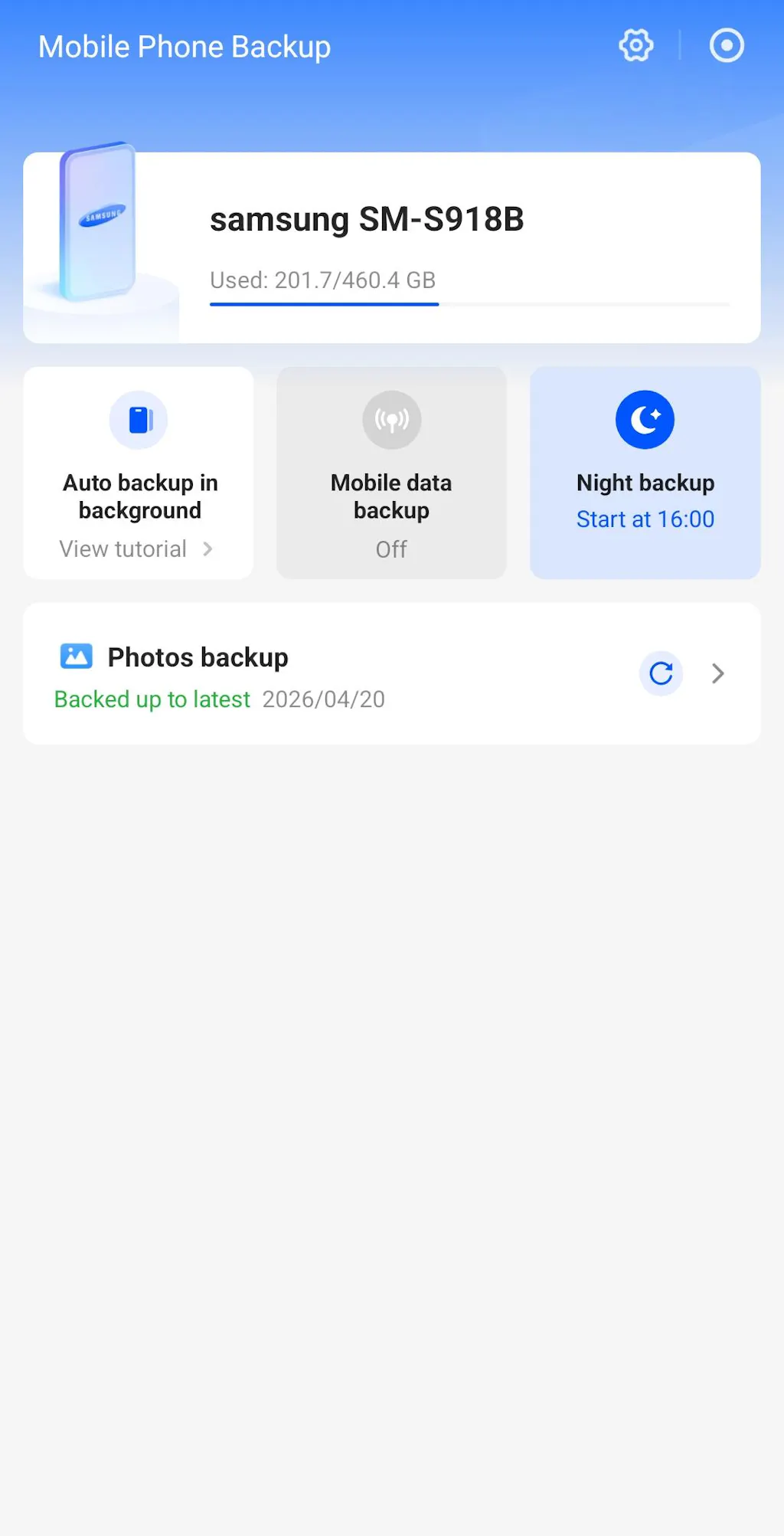Tap the circular target icon in header

tap(726, 46)
